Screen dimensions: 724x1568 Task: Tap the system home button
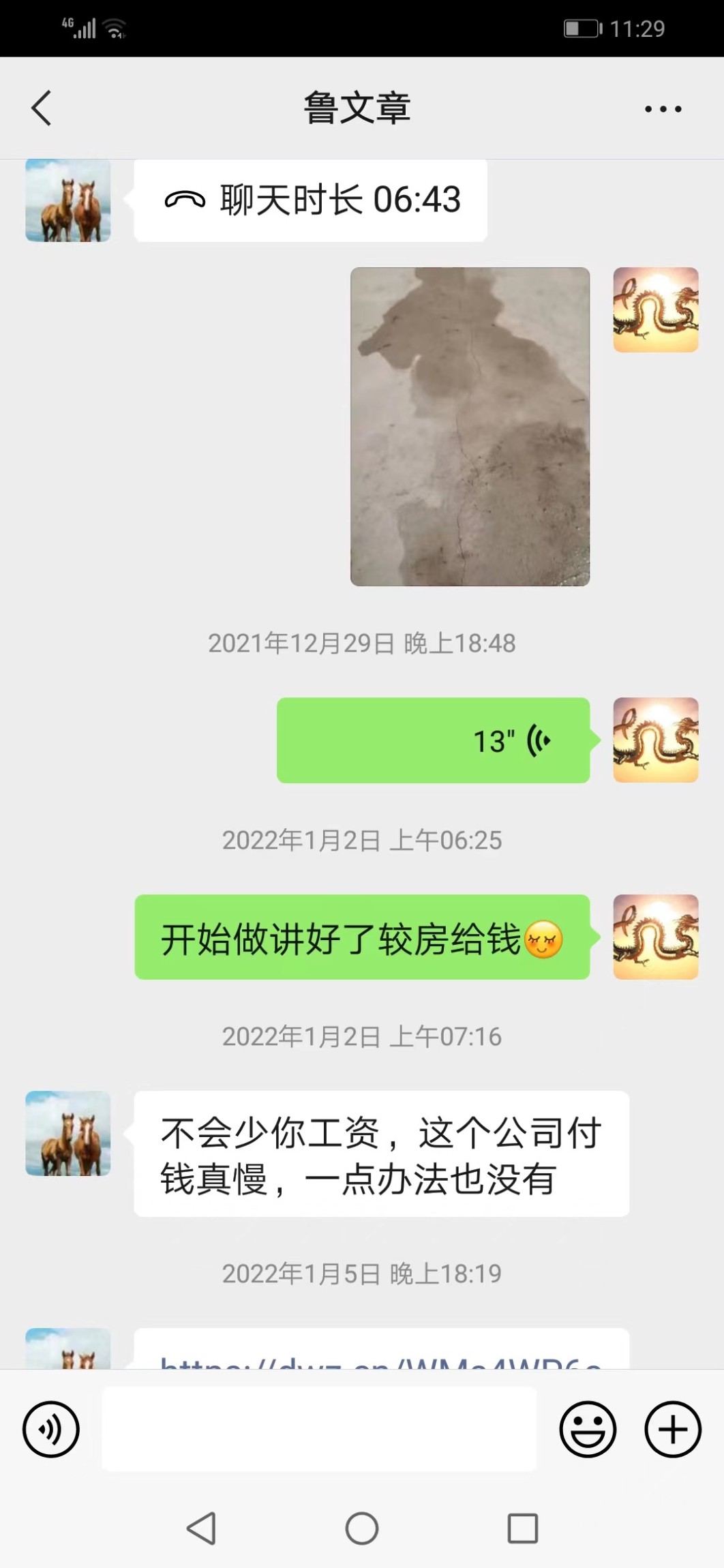(x=362, y=1528)
